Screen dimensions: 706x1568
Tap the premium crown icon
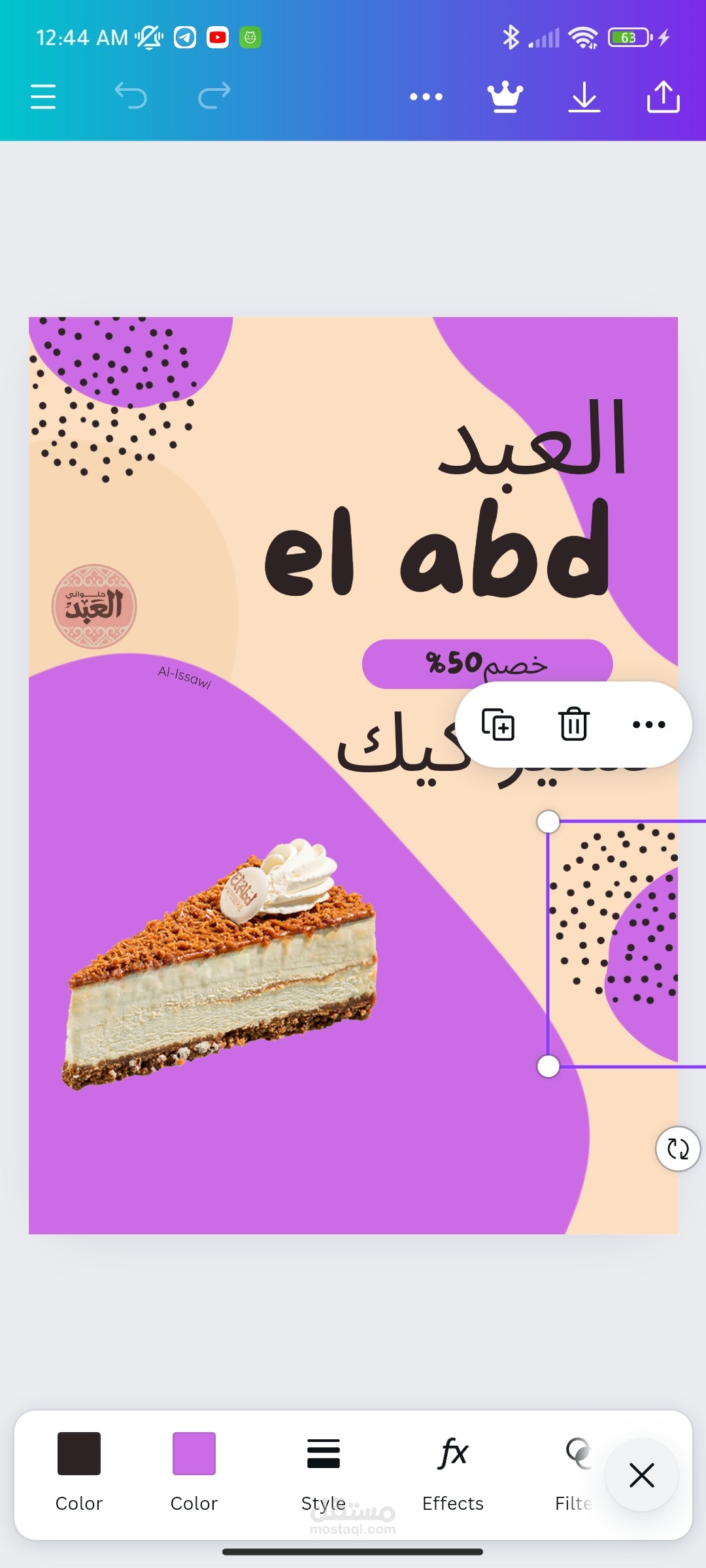pos(505,97)
